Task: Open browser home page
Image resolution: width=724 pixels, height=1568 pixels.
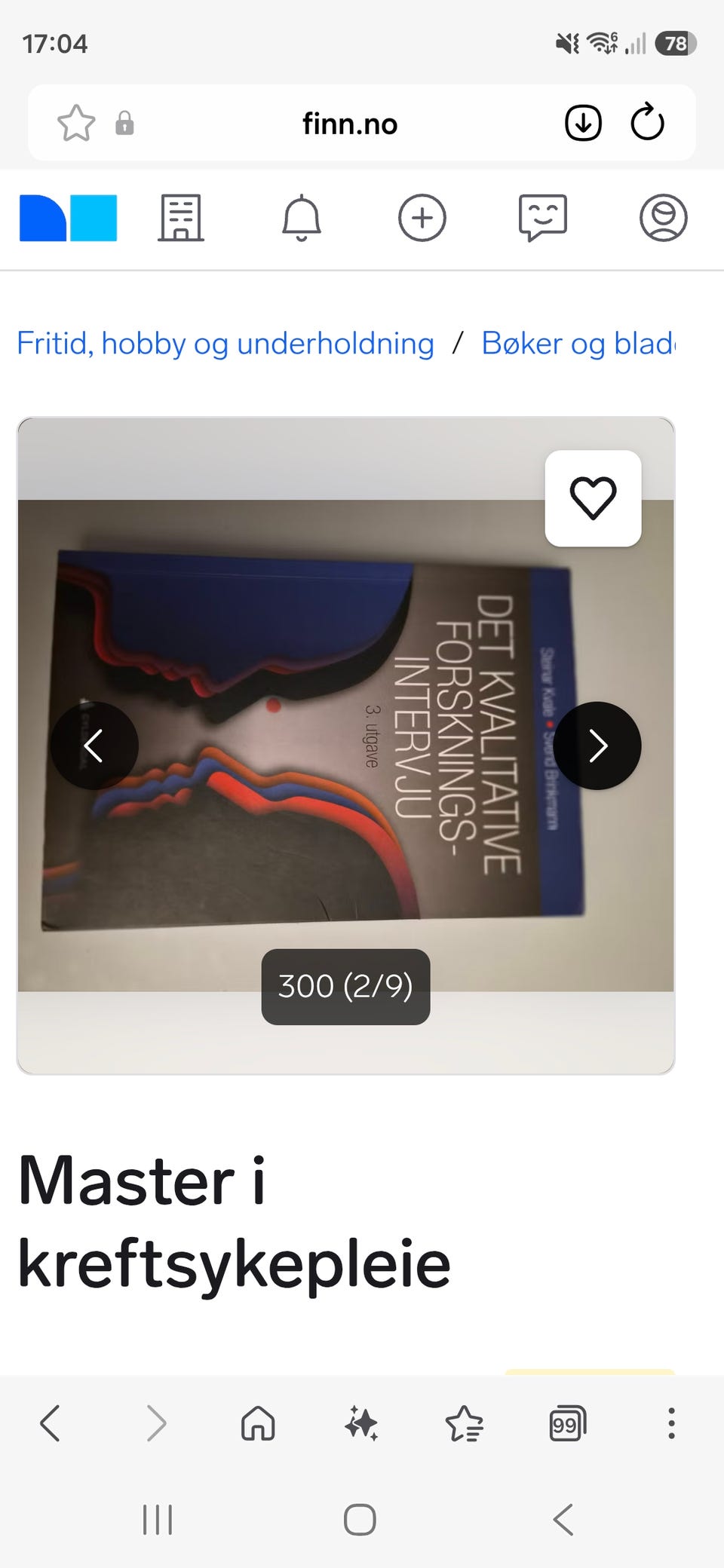Action: click(258, 1424)
